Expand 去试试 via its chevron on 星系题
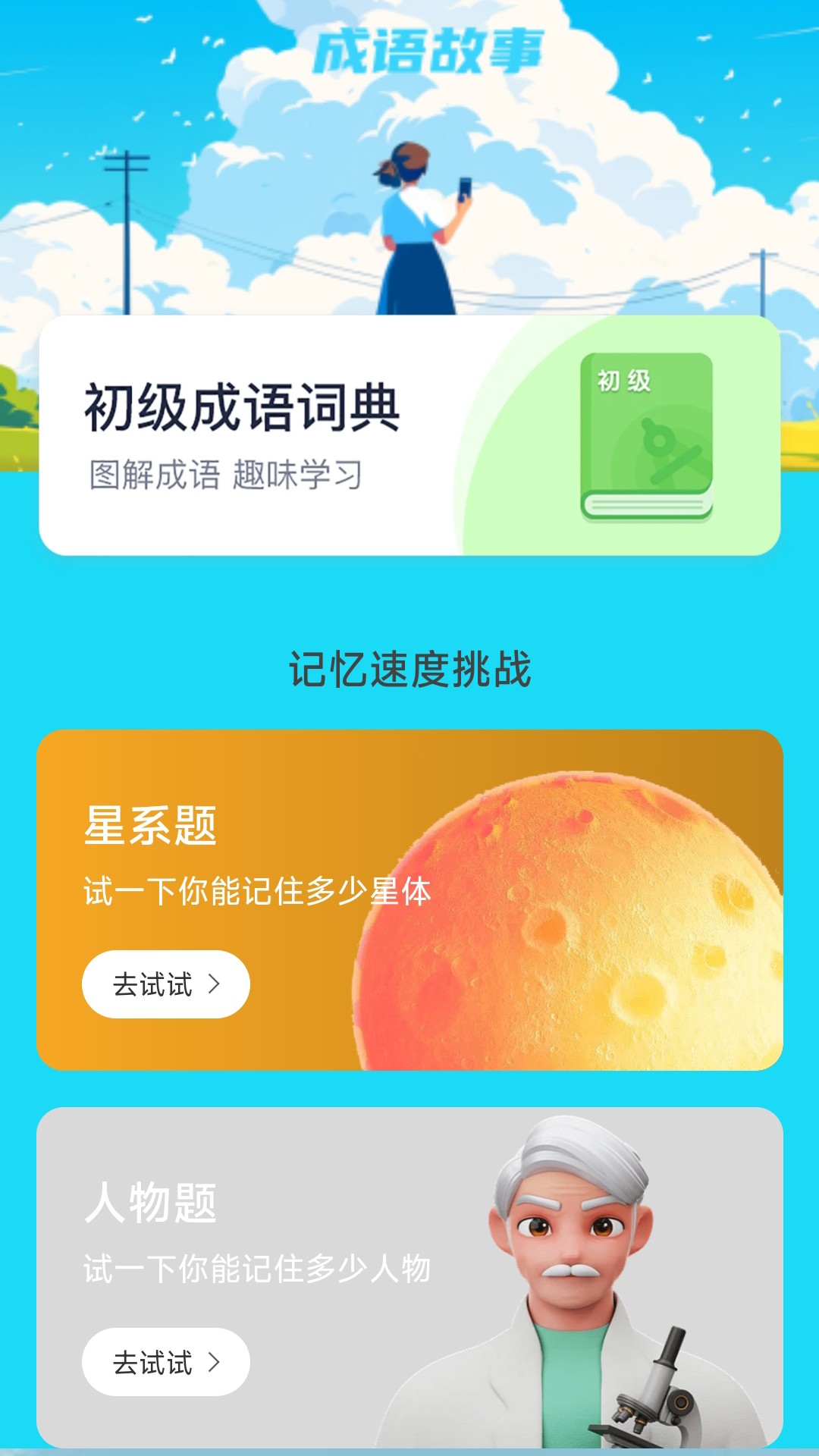 216,984
